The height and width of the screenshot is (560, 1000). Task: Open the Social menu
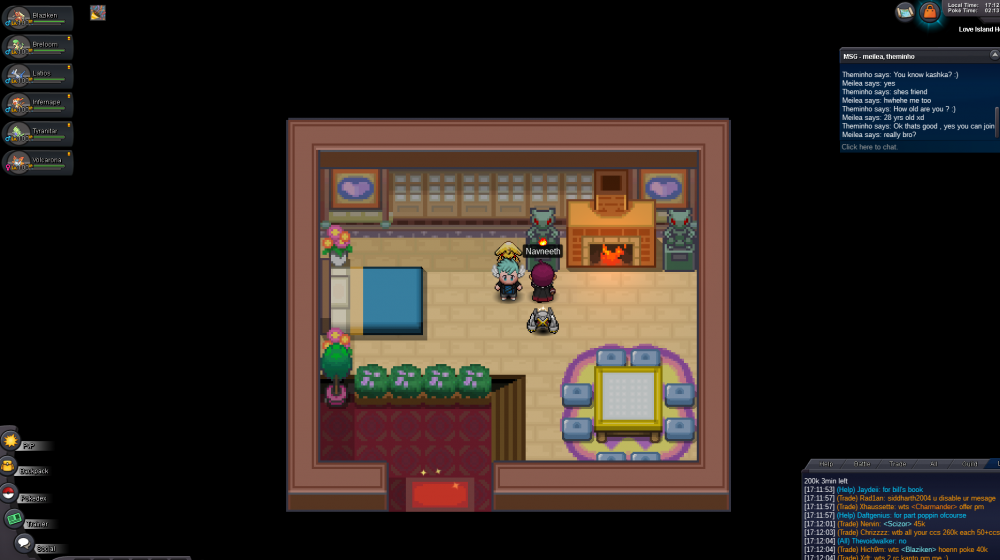[x=36, y=546]
